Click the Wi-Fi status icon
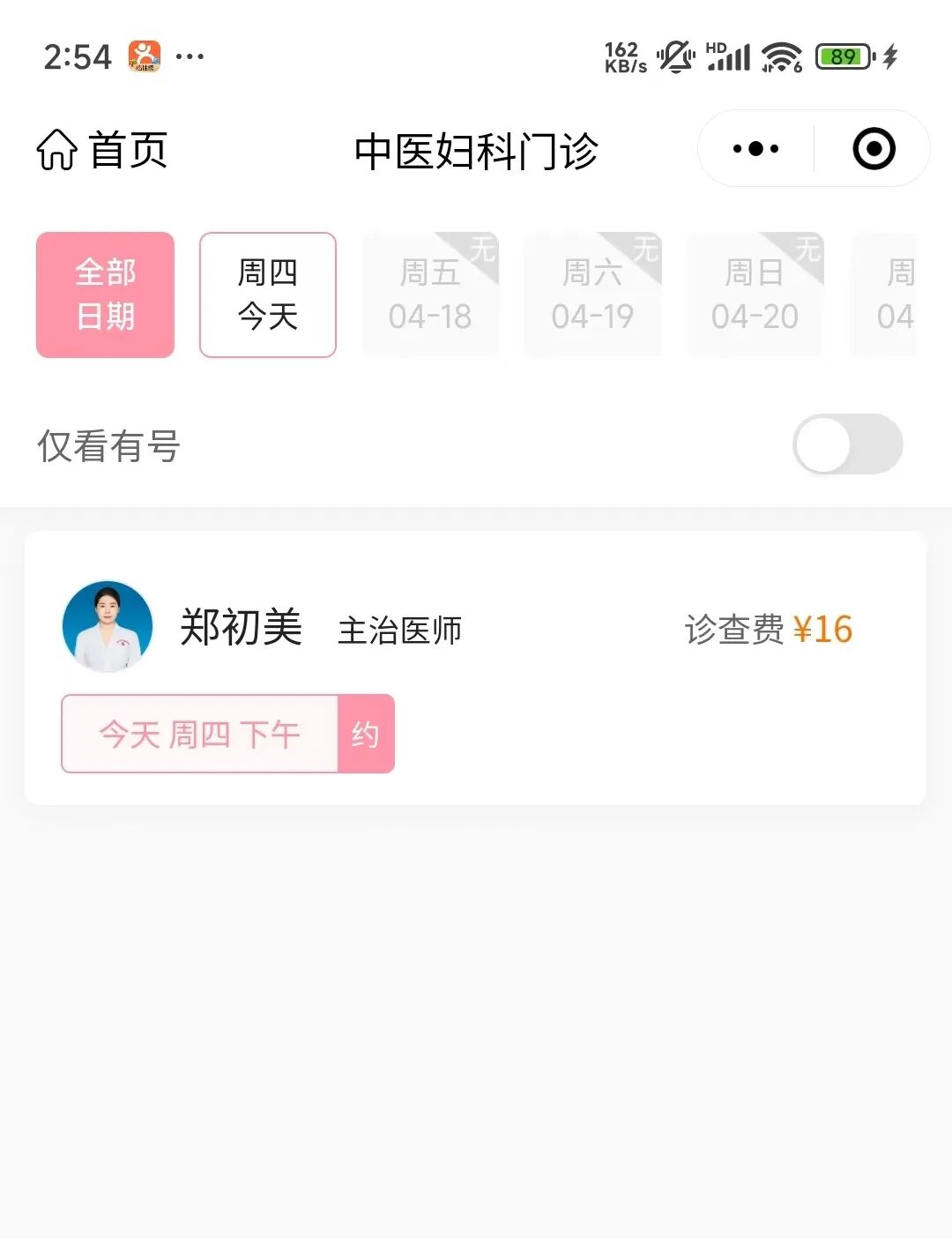952x1239 pixels. [779, 56]
